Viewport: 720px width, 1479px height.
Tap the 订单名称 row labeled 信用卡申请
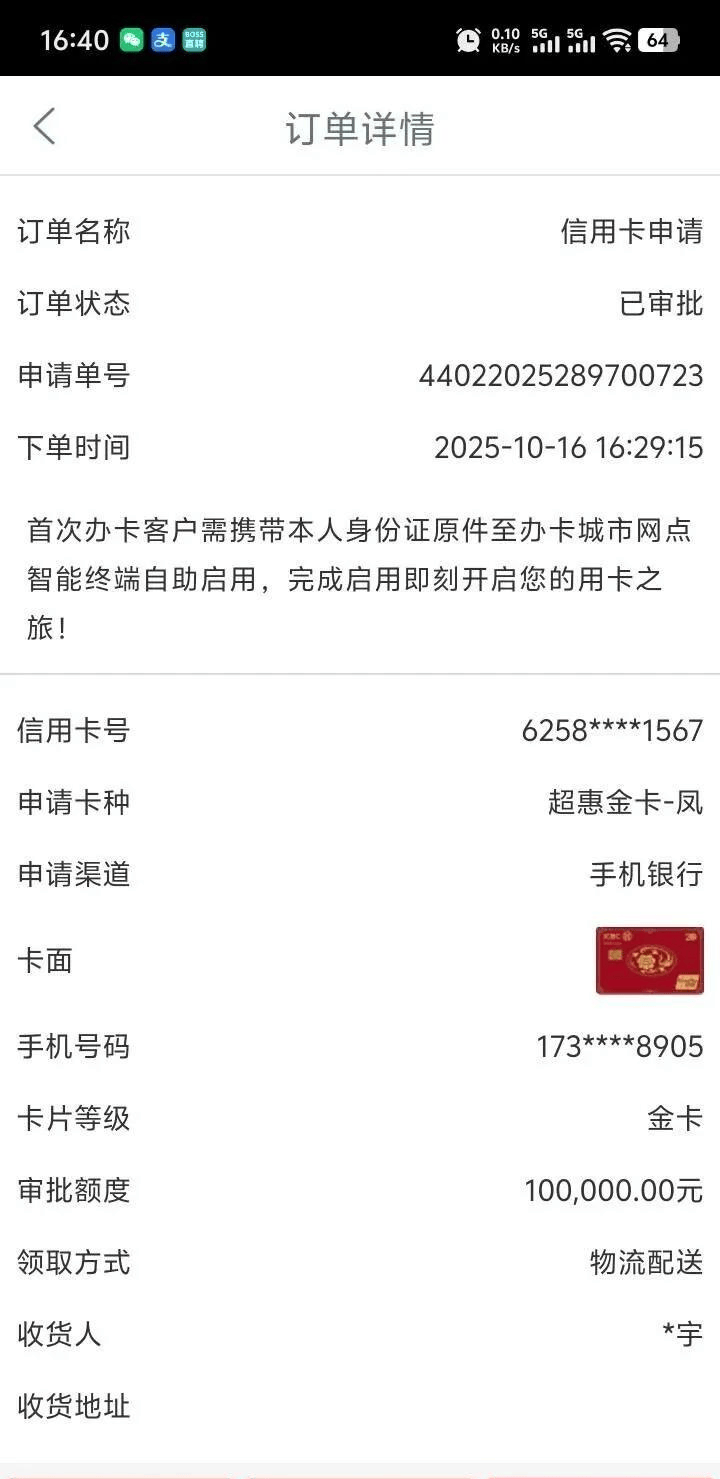pyautogui.click(x=631, y=231)
